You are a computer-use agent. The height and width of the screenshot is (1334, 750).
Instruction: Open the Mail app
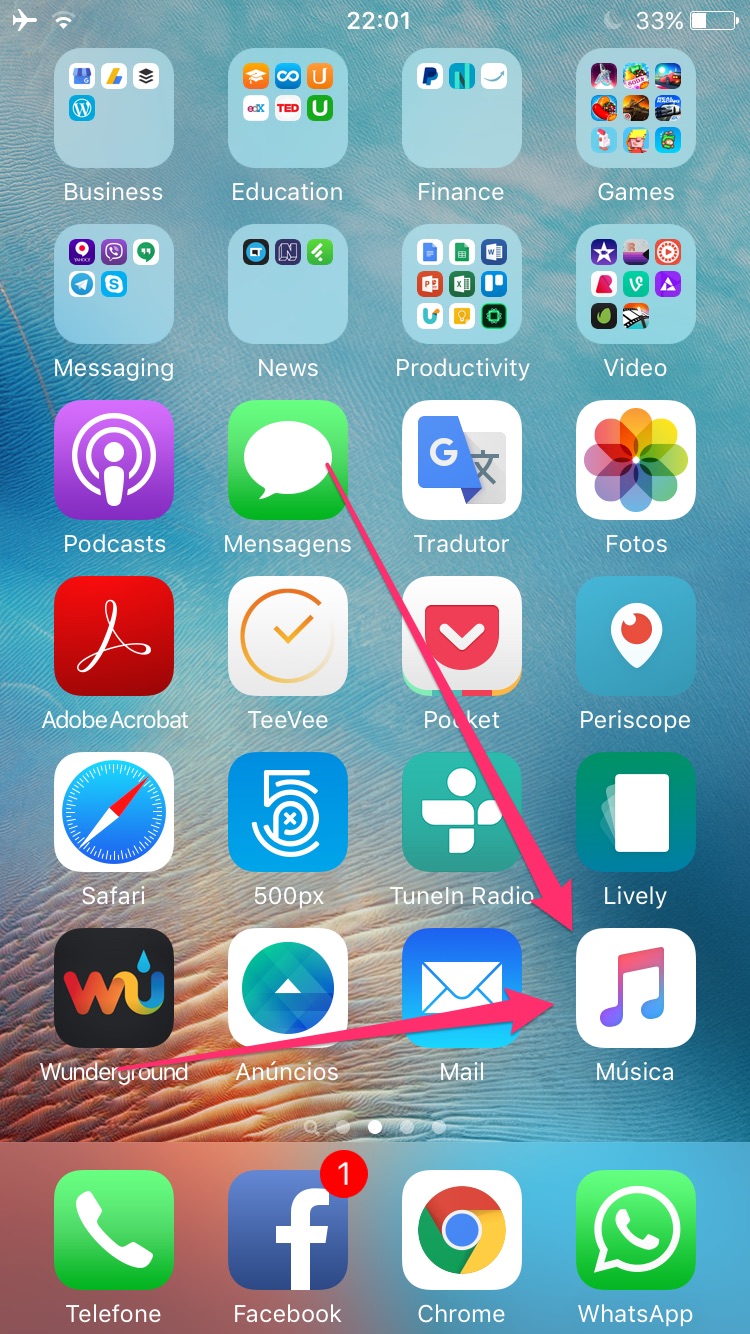pyautogui.click(x=461, y=987)
